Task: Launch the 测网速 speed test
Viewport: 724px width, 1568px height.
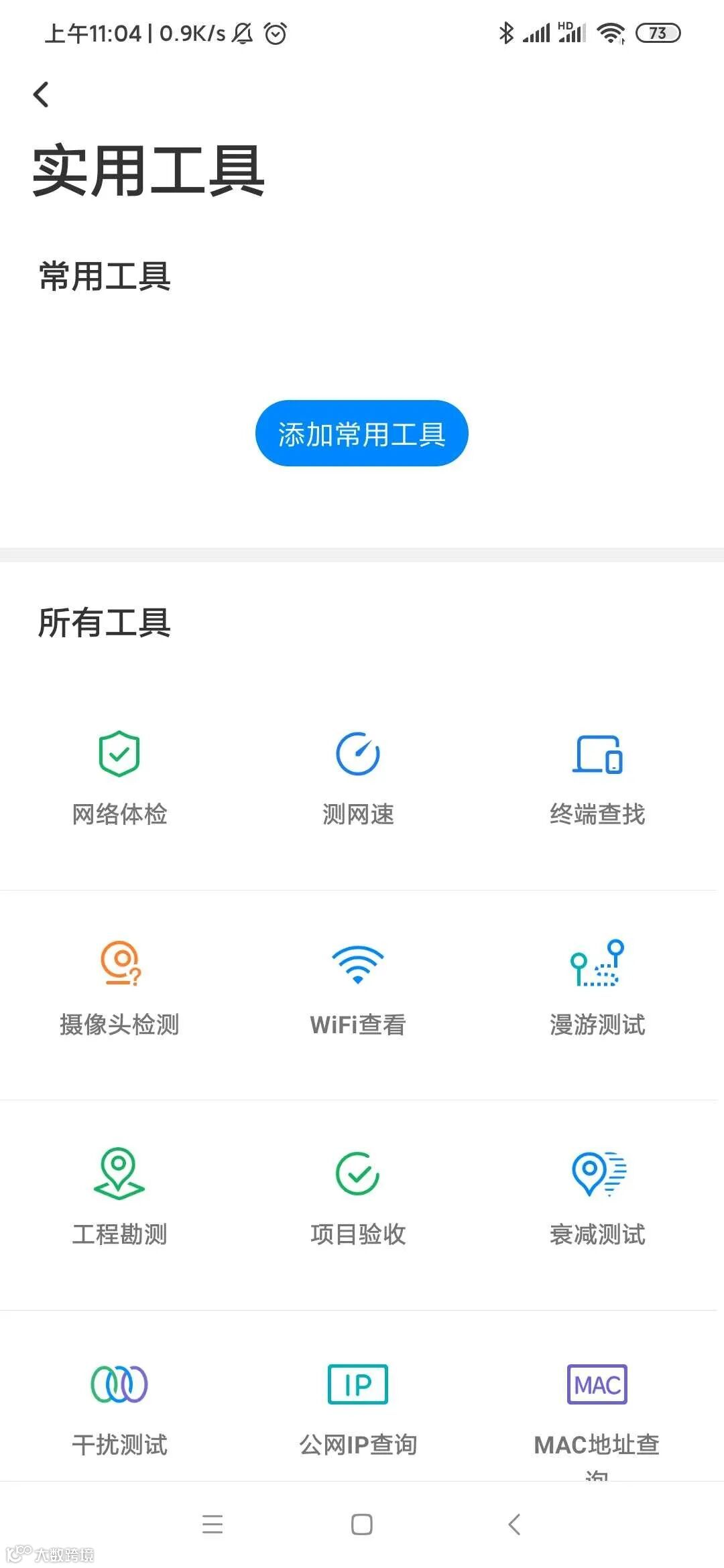Action: [358, 777]
